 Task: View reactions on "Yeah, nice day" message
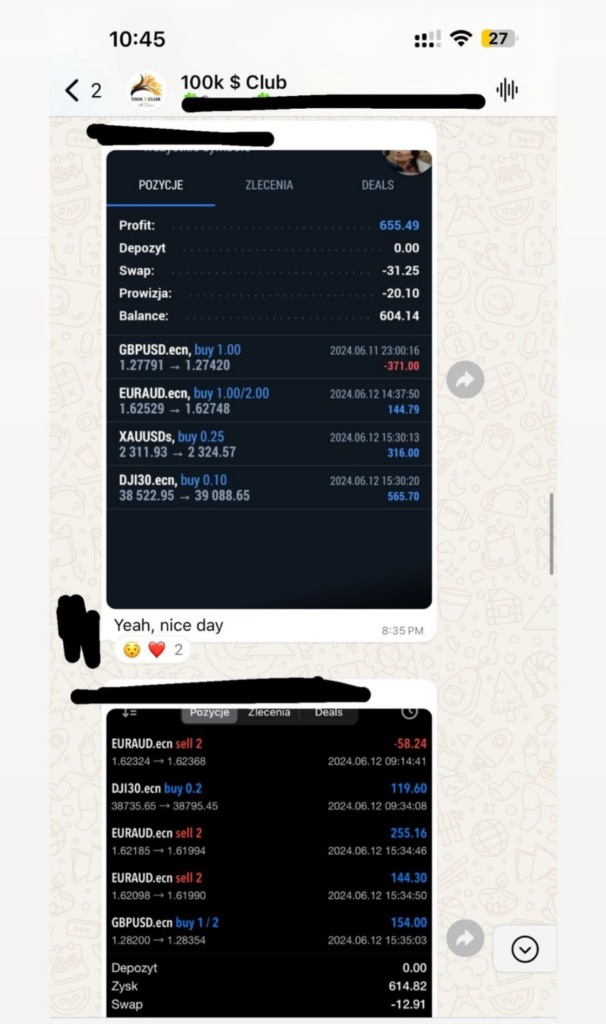(x=154, y=650)
